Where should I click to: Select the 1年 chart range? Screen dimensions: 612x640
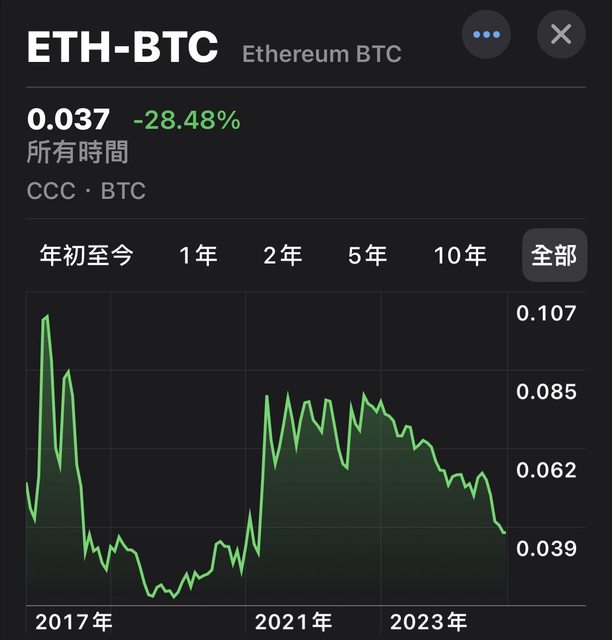pyautogui.click(x=198, y=255)
